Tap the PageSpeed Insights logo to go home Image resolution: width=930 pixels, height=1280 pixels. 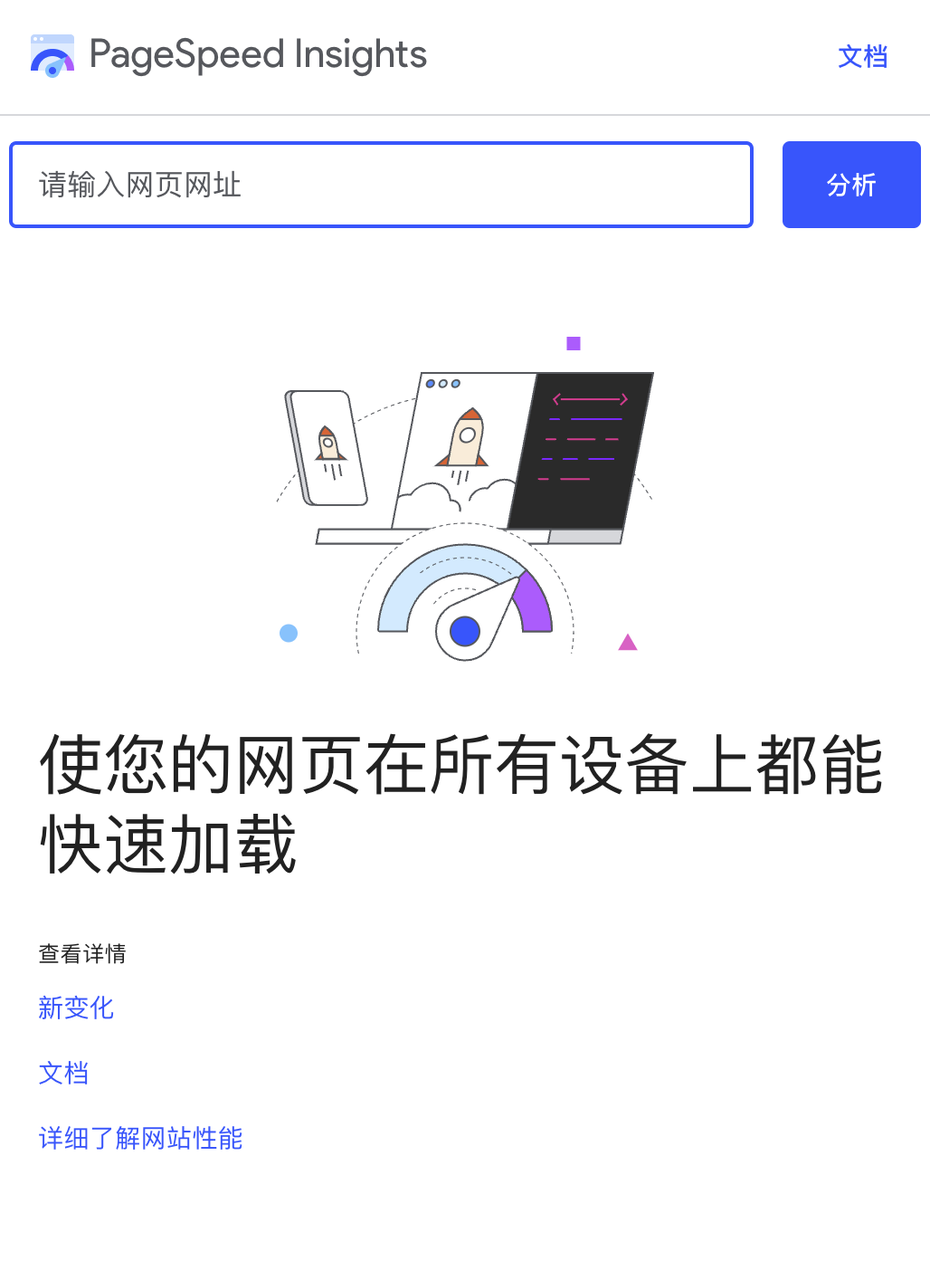[x=228, y=55]
